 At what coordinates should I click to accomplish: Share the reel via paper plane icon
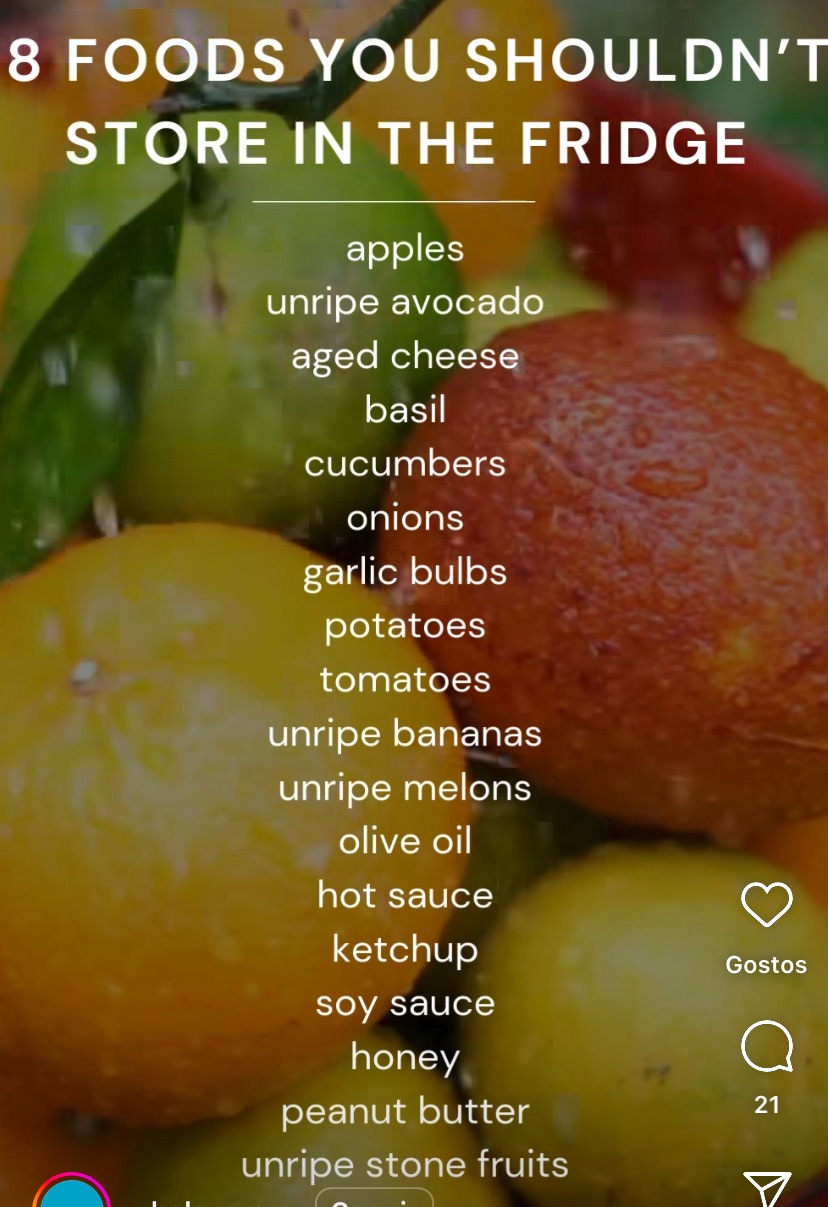click(x=767, y=1190)
